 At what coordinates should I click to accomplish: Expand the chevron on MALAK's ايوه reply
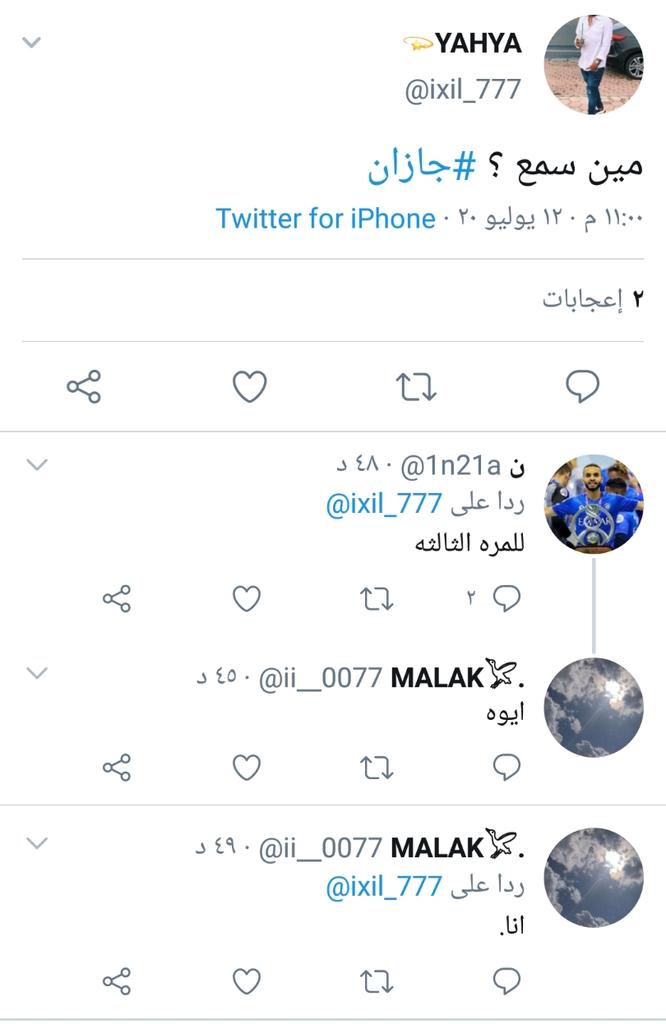(x=36, y=673)
